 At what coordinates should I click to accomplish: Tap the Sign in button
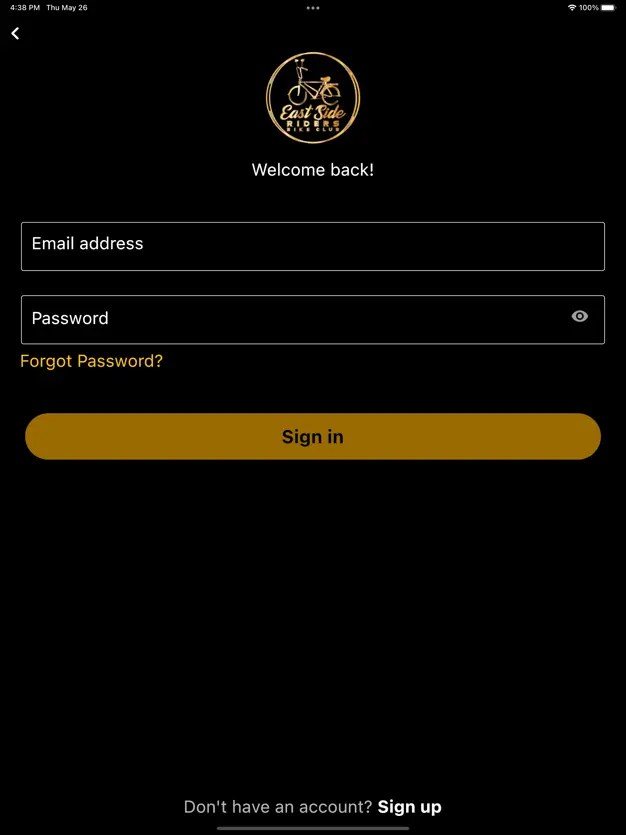click(313, 437)
